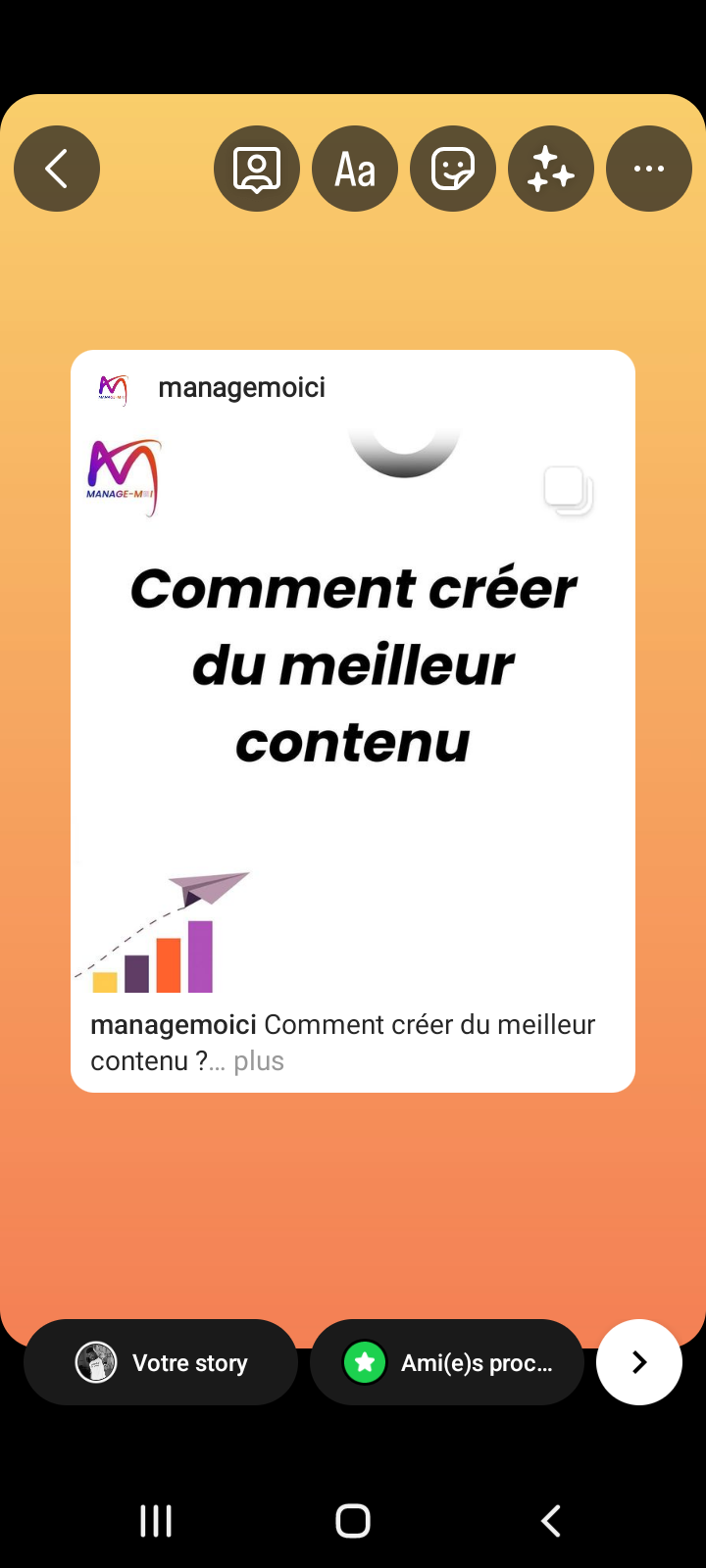This screenshot has width=706, height=1568.
Task: Open the tag people icon
Action: tap(257, 169)
